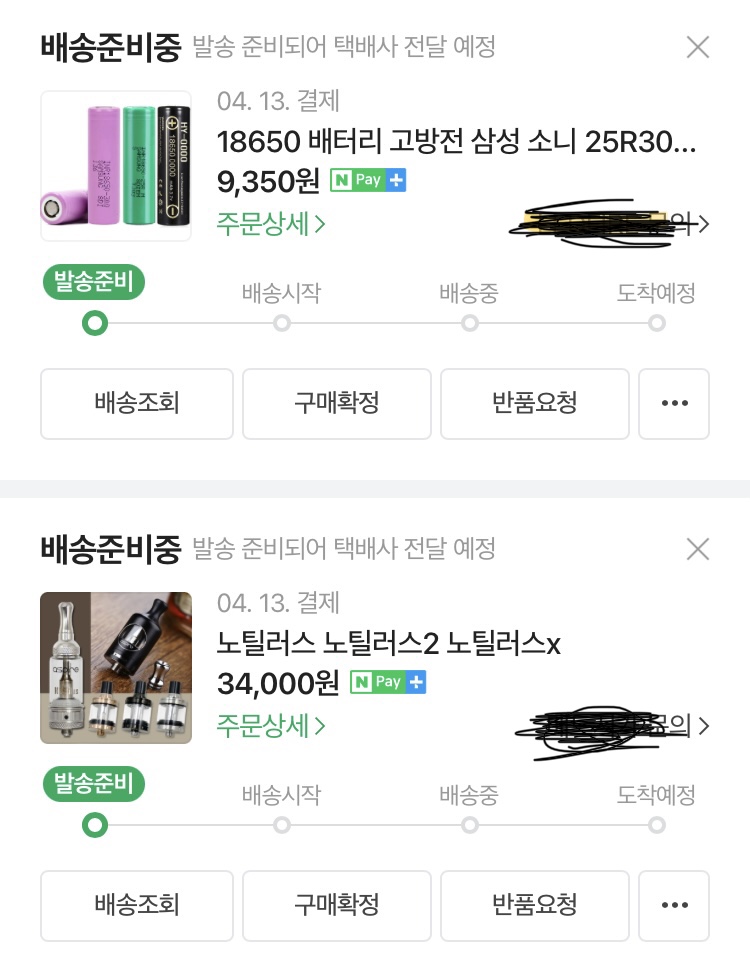Viewport: 750px width, 976px height.
Task: Contact the seller of the 노틸러스 item
Action: click(620, 726)
